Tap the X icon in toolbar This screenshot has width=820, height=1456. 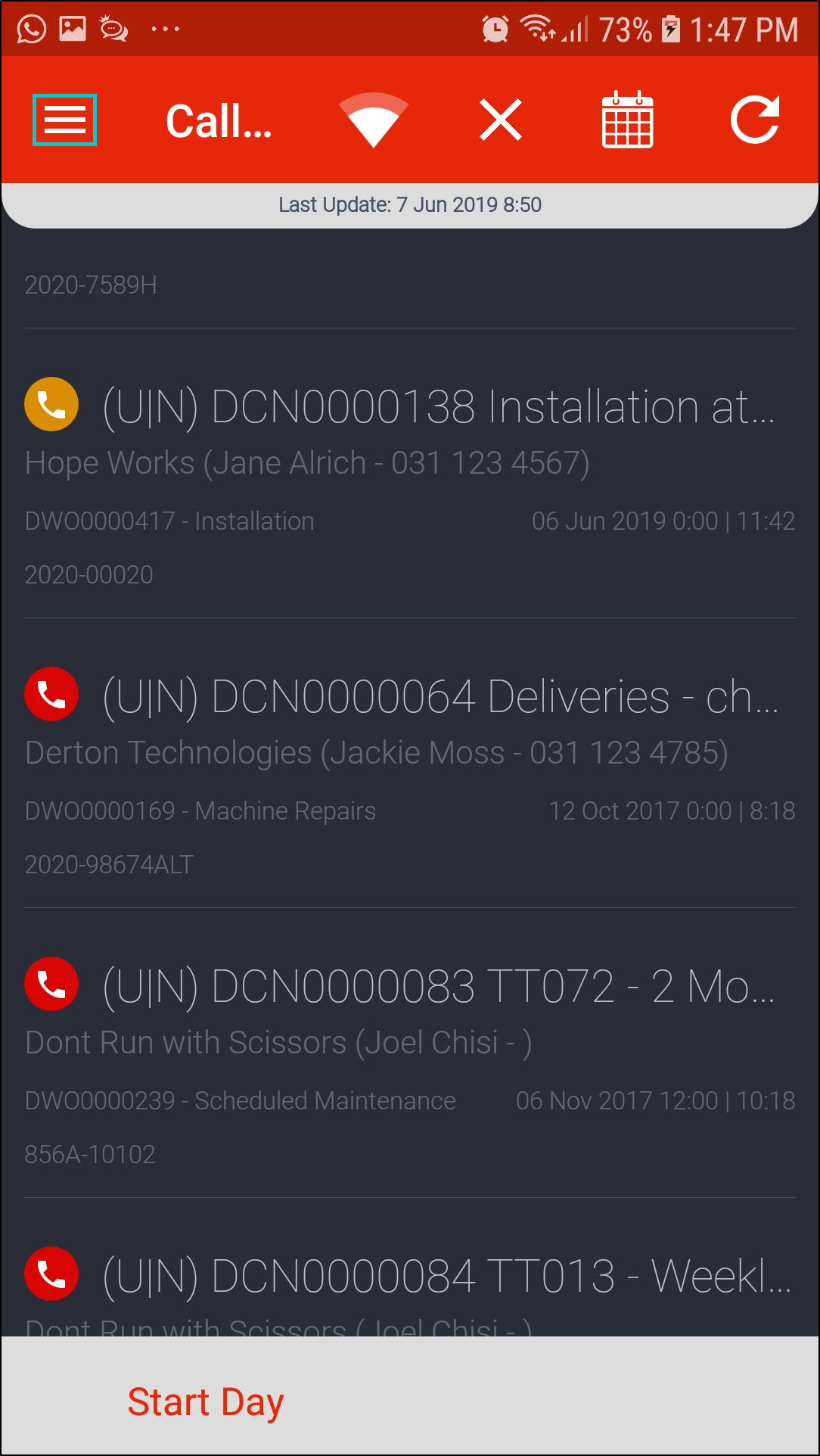click(501, 120)
